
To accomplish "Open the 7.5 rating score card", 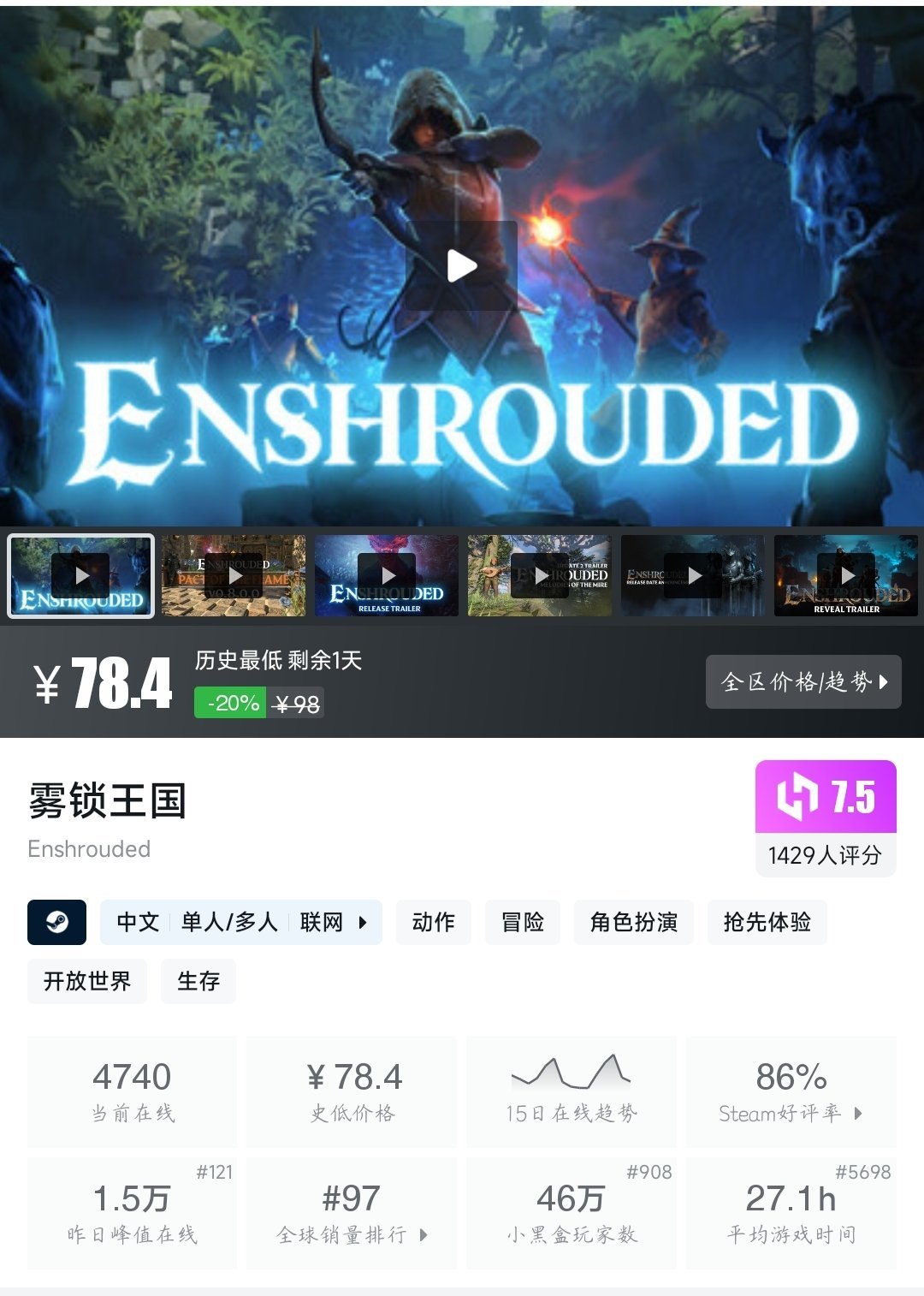I will [826, 817].
